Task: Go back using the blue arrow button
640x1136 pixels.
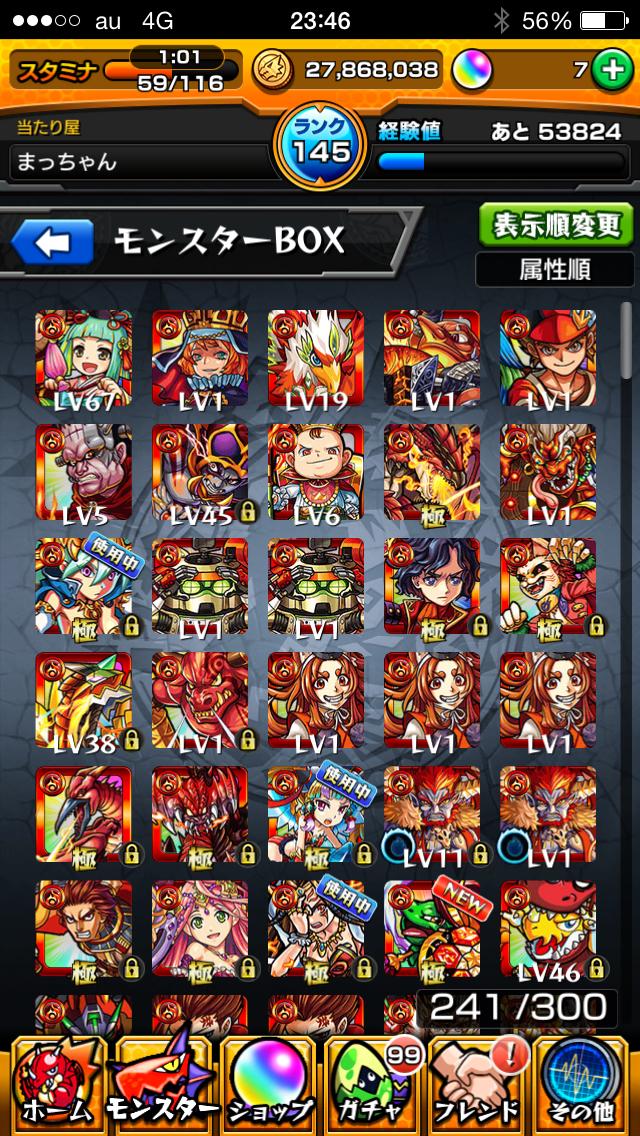Action: pos(52,241)
